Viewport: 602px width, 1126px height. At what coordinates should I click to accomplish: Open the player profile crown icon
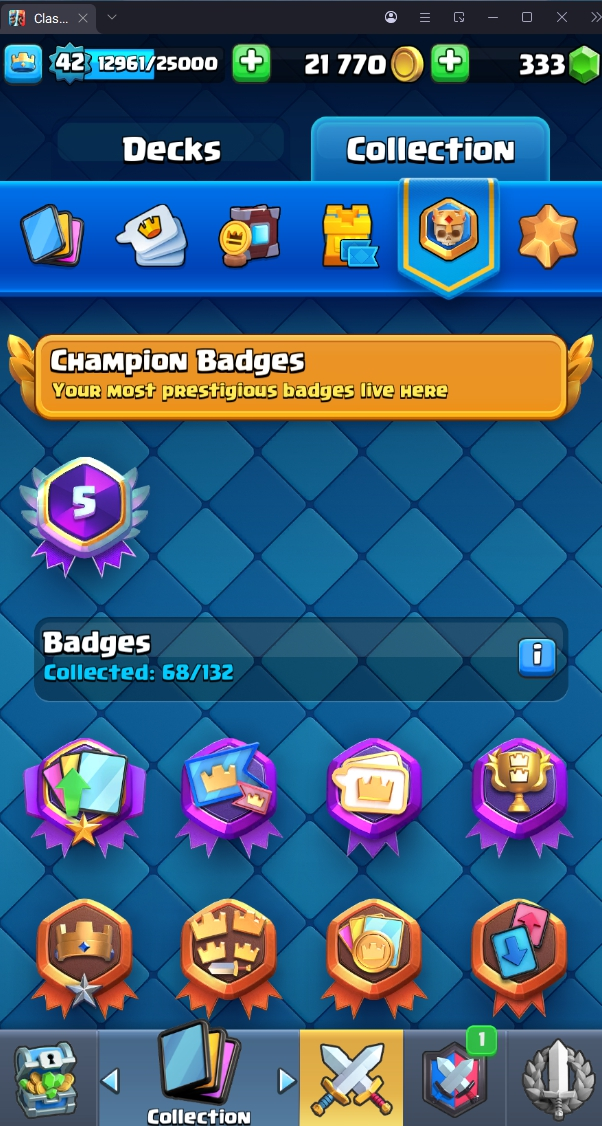pyautogui.click(x=23, y=64)
